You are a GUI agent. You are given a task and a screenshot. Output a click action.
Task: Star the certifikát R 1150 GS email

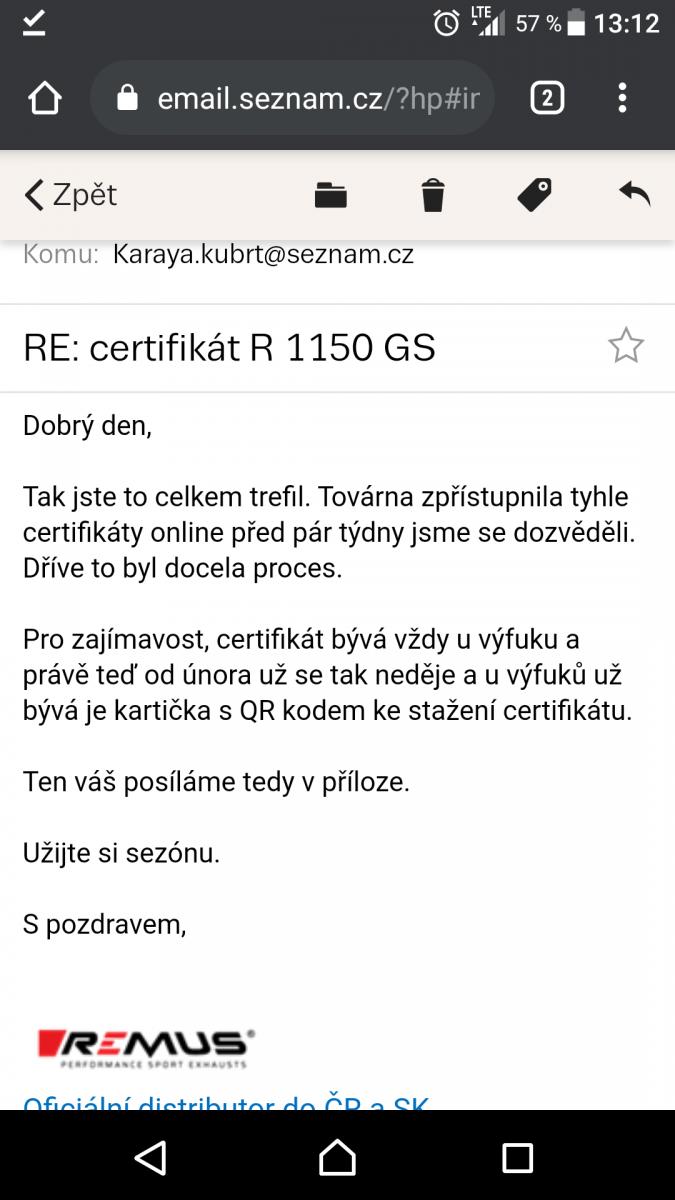pyautogui.click(x=626, y=345)
